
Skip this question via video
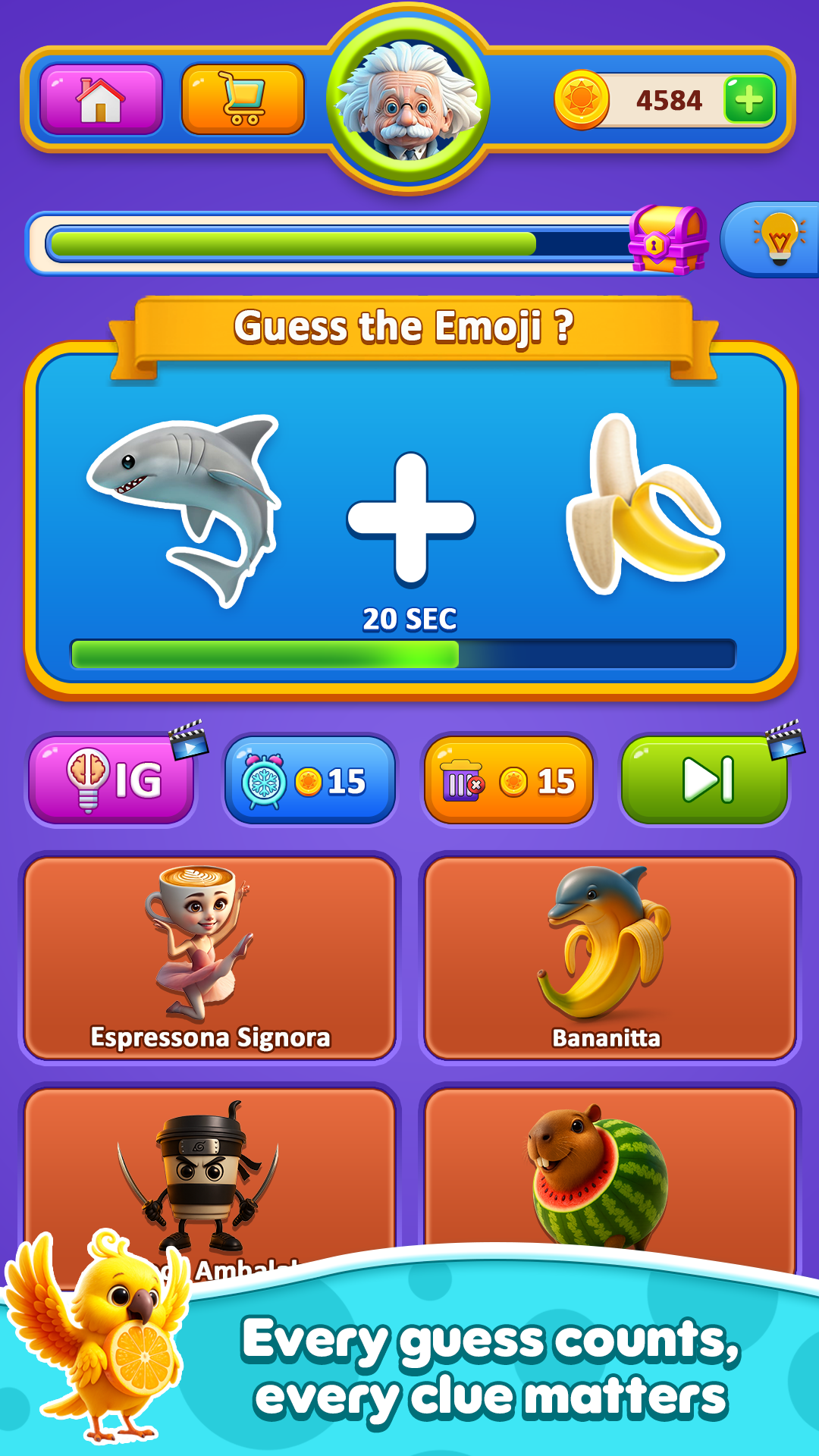[x=704, y=780]
